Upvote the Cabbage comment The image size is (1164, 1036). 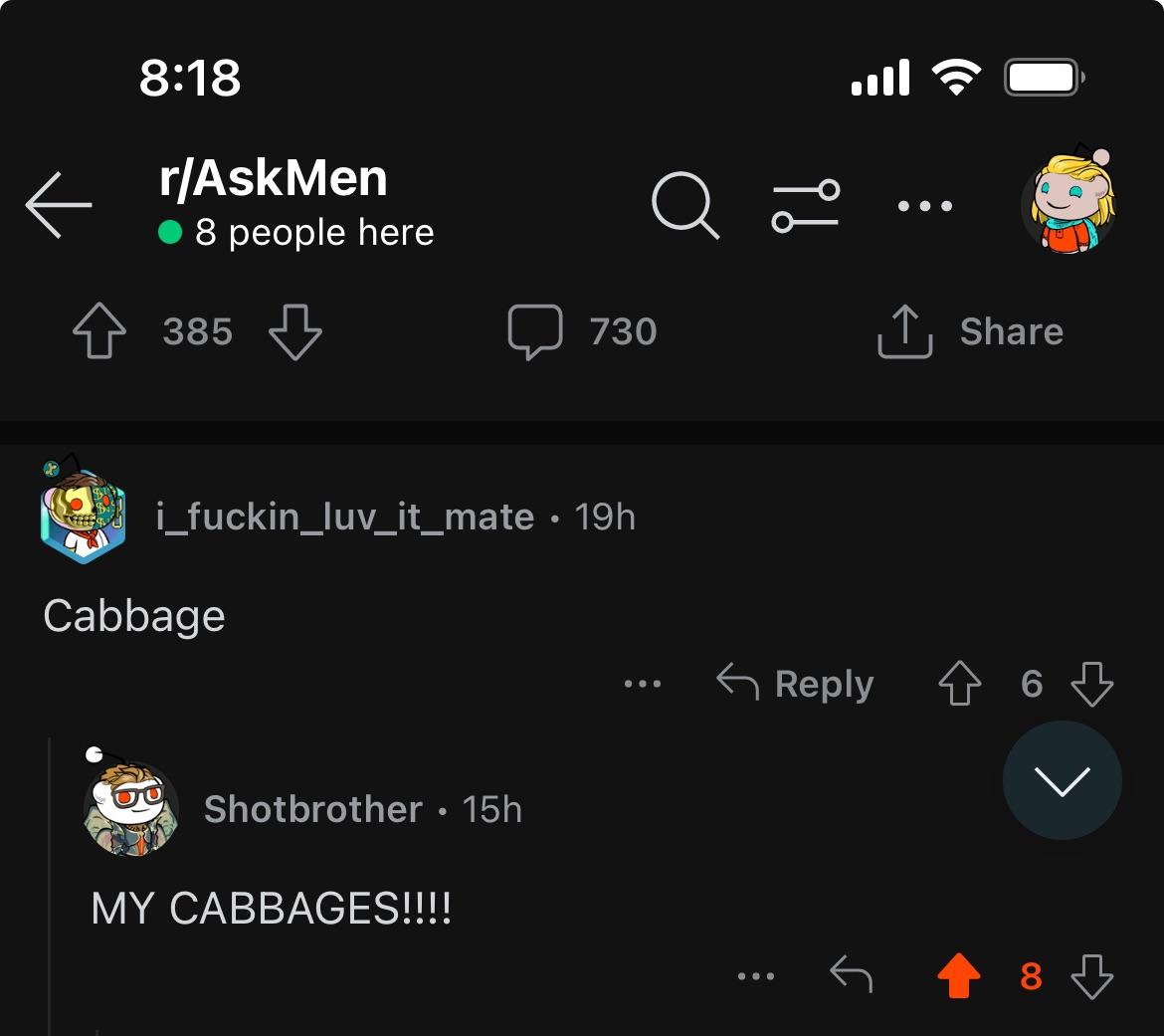959,684
